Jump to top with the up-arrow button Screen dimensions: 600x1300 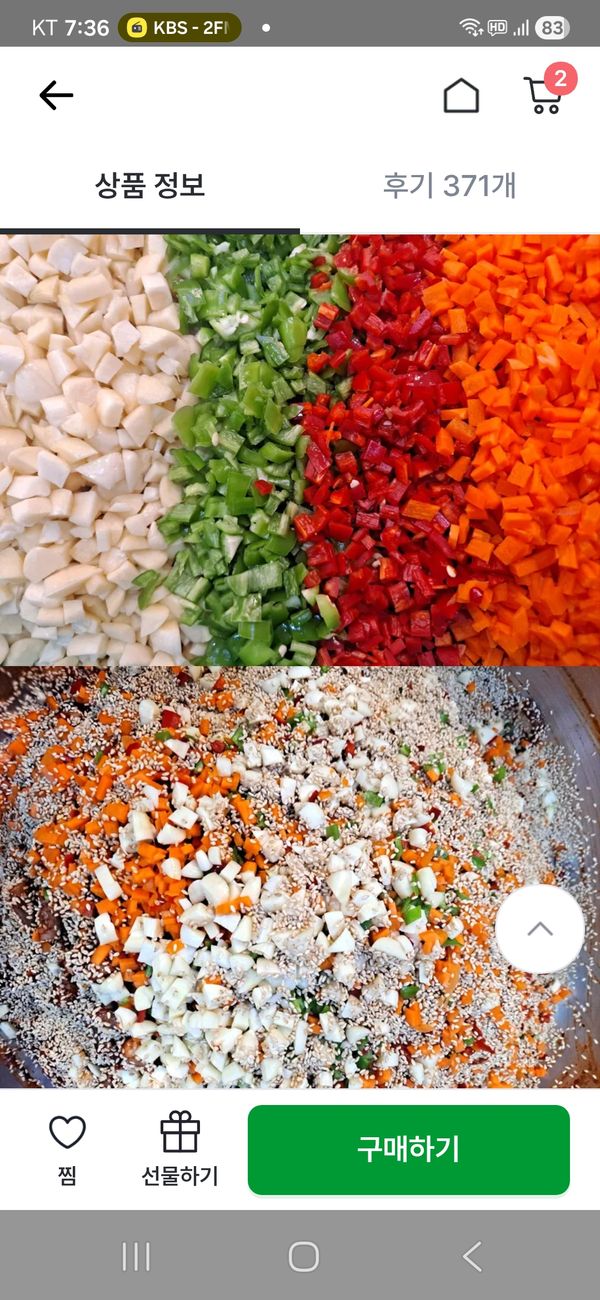(x=540, y=929)
